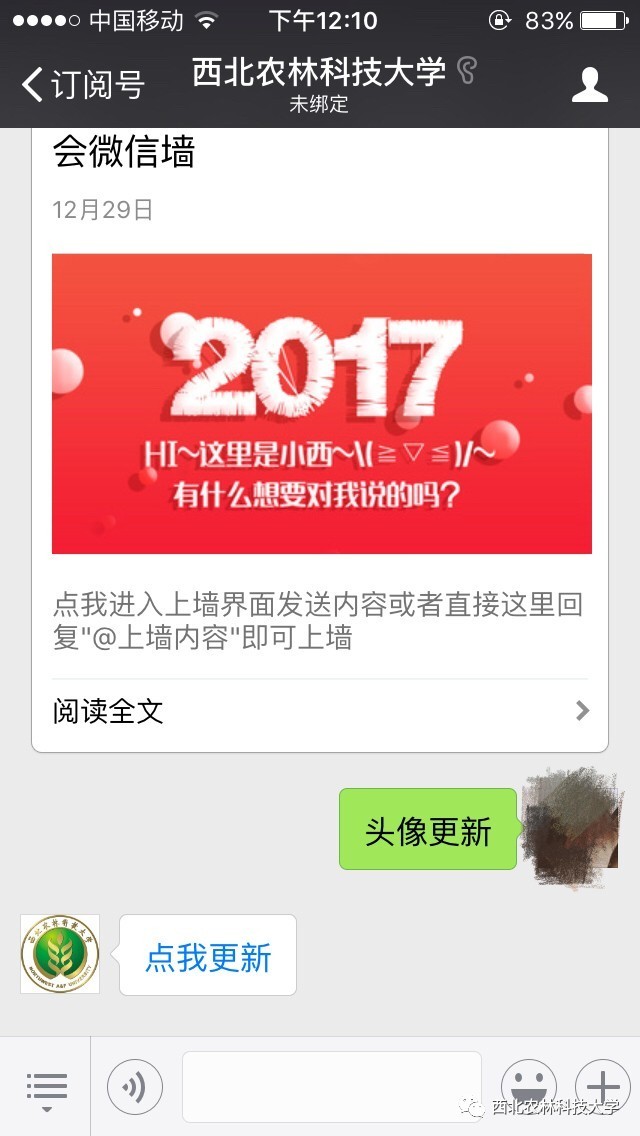Image resolution: width=640 pixels, height=1136 pixels.
Task: Open the 2017 微信墙 article card
Action: tap(321, 403)
